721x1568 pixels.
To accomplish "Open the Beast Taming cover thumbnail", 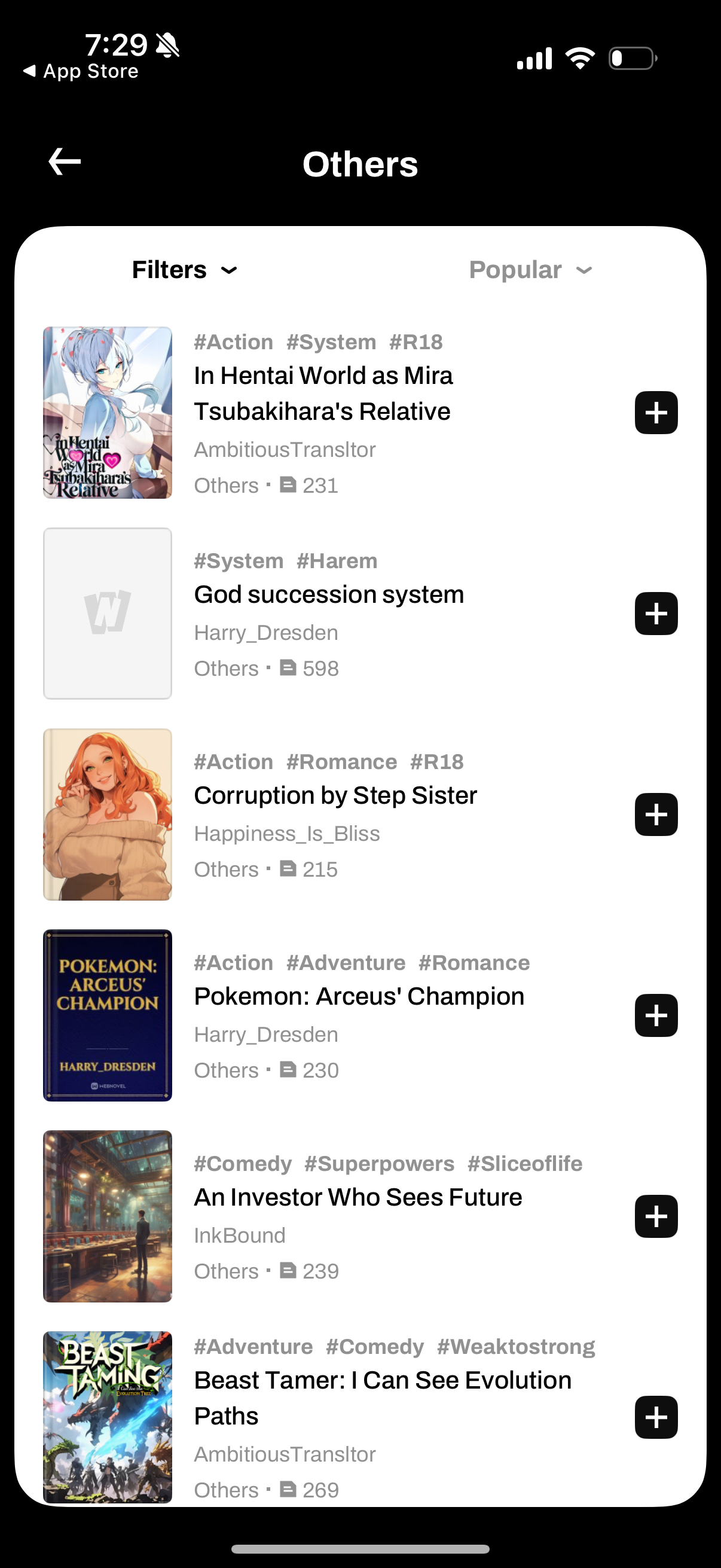I will pos(107,1418).
